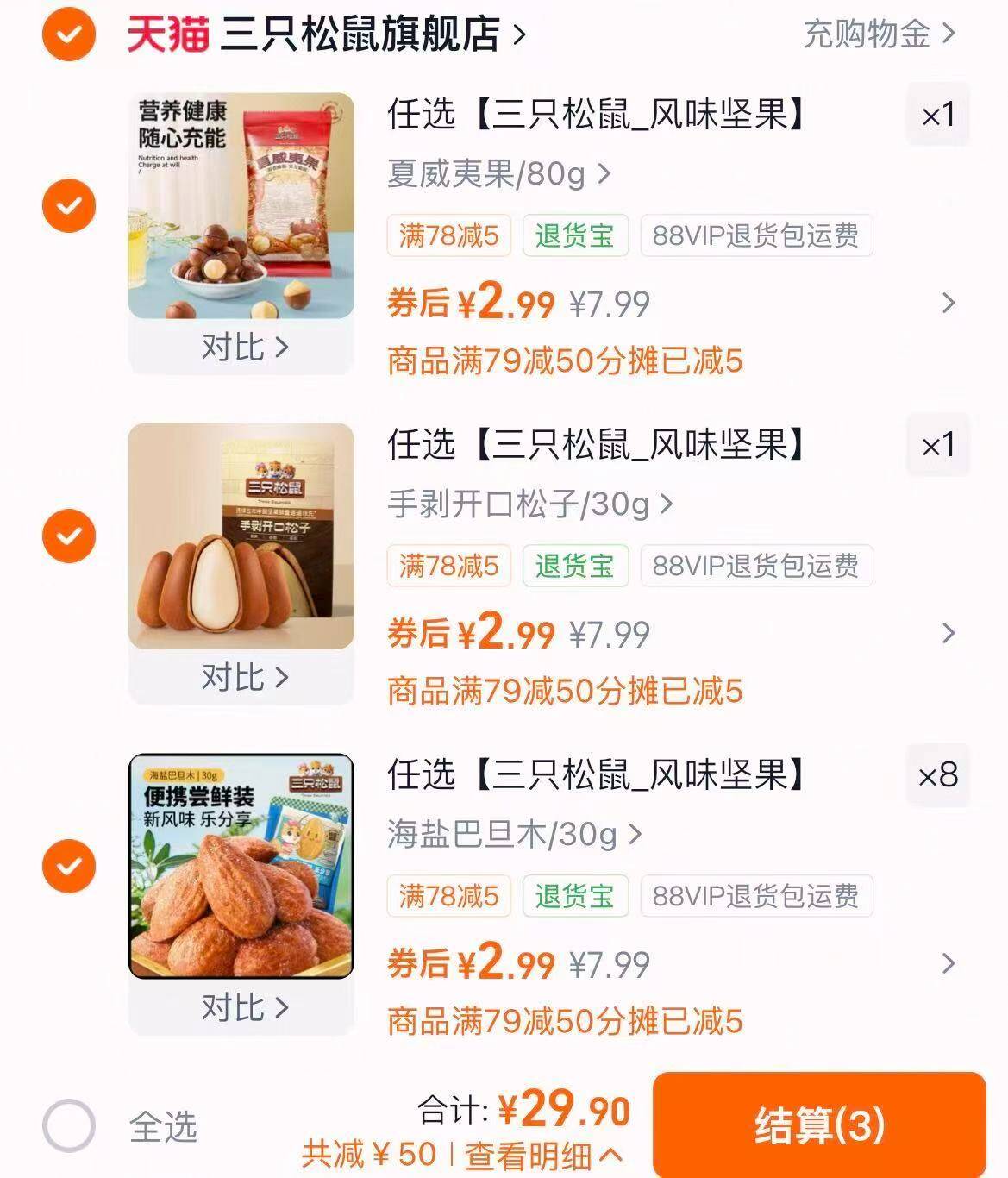
Task: Change the 海盐巴旦木/30g specification
Action: pos(514,835)
